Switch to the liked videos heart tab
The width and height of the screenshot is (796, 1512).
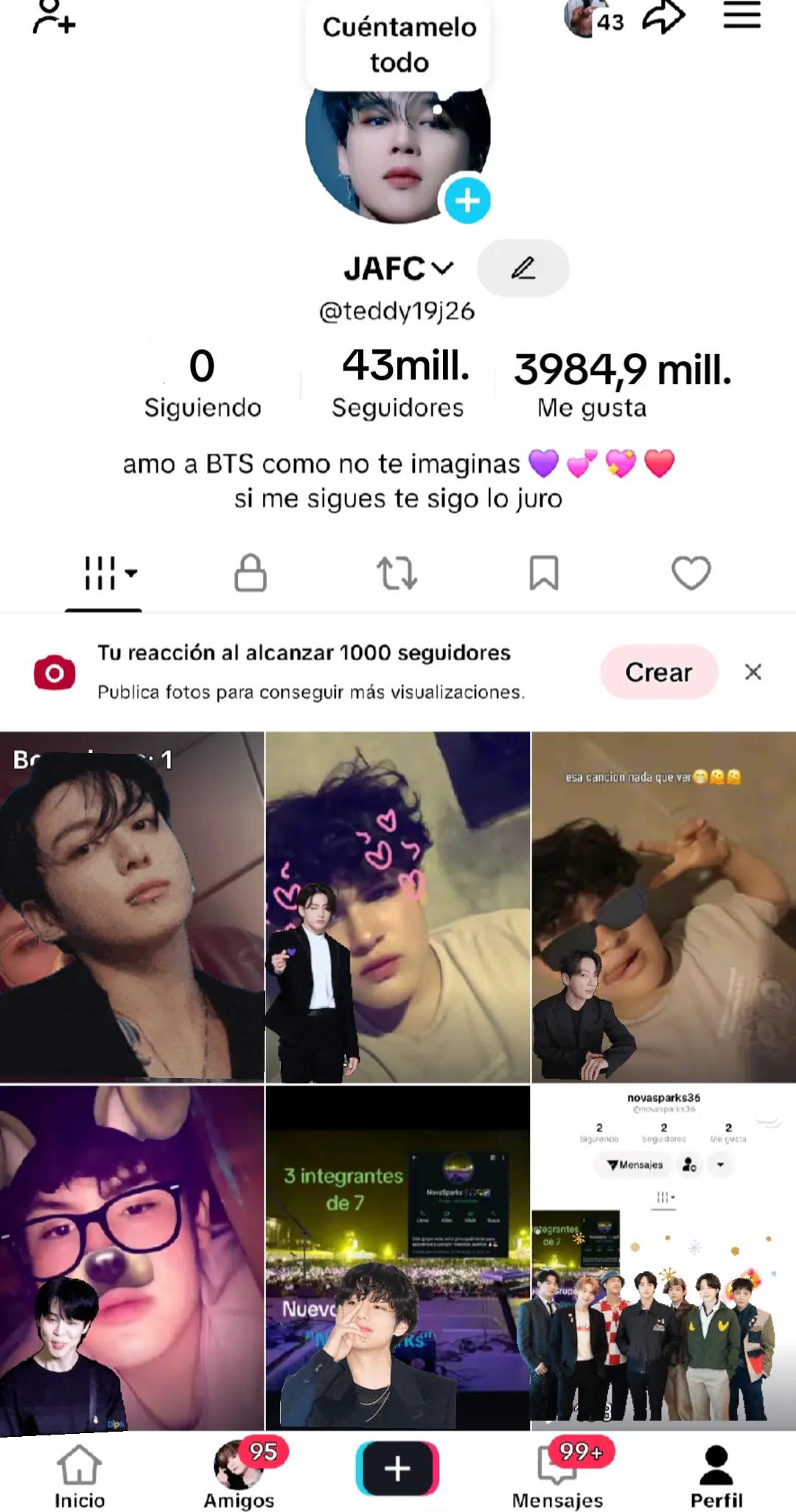point(691,573)
